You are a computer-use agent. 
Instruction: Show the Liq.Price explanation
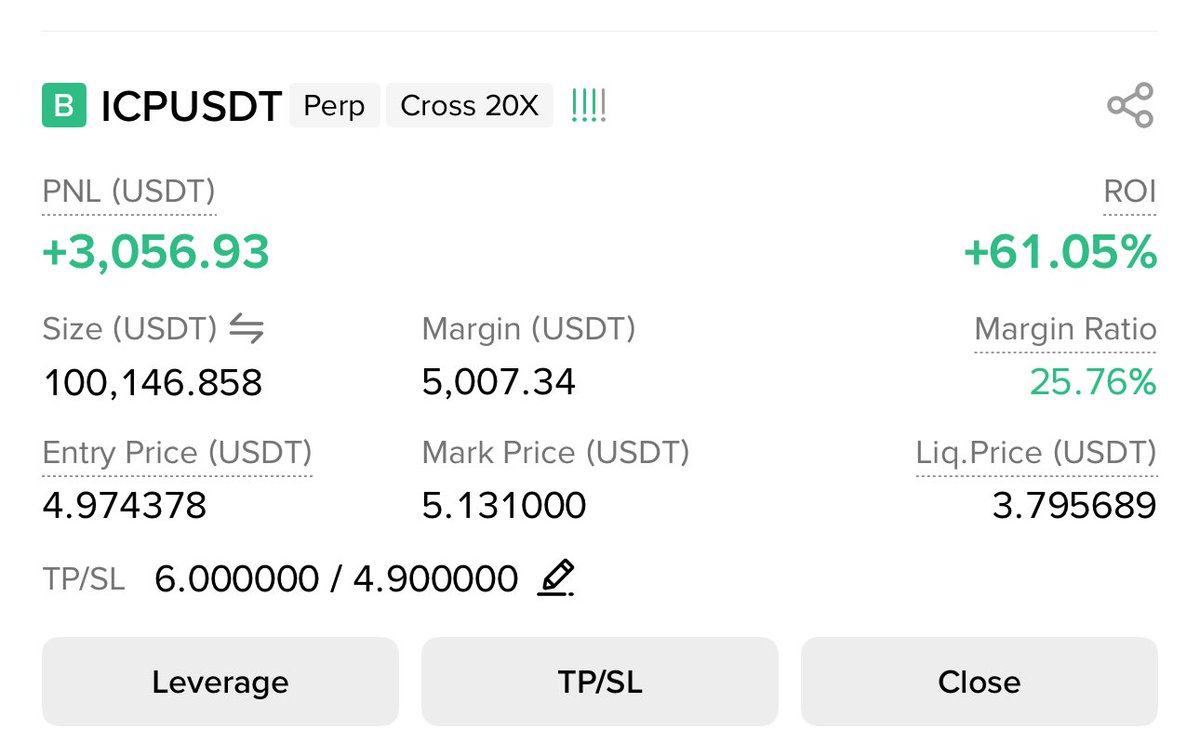(x=1036, y=453)
